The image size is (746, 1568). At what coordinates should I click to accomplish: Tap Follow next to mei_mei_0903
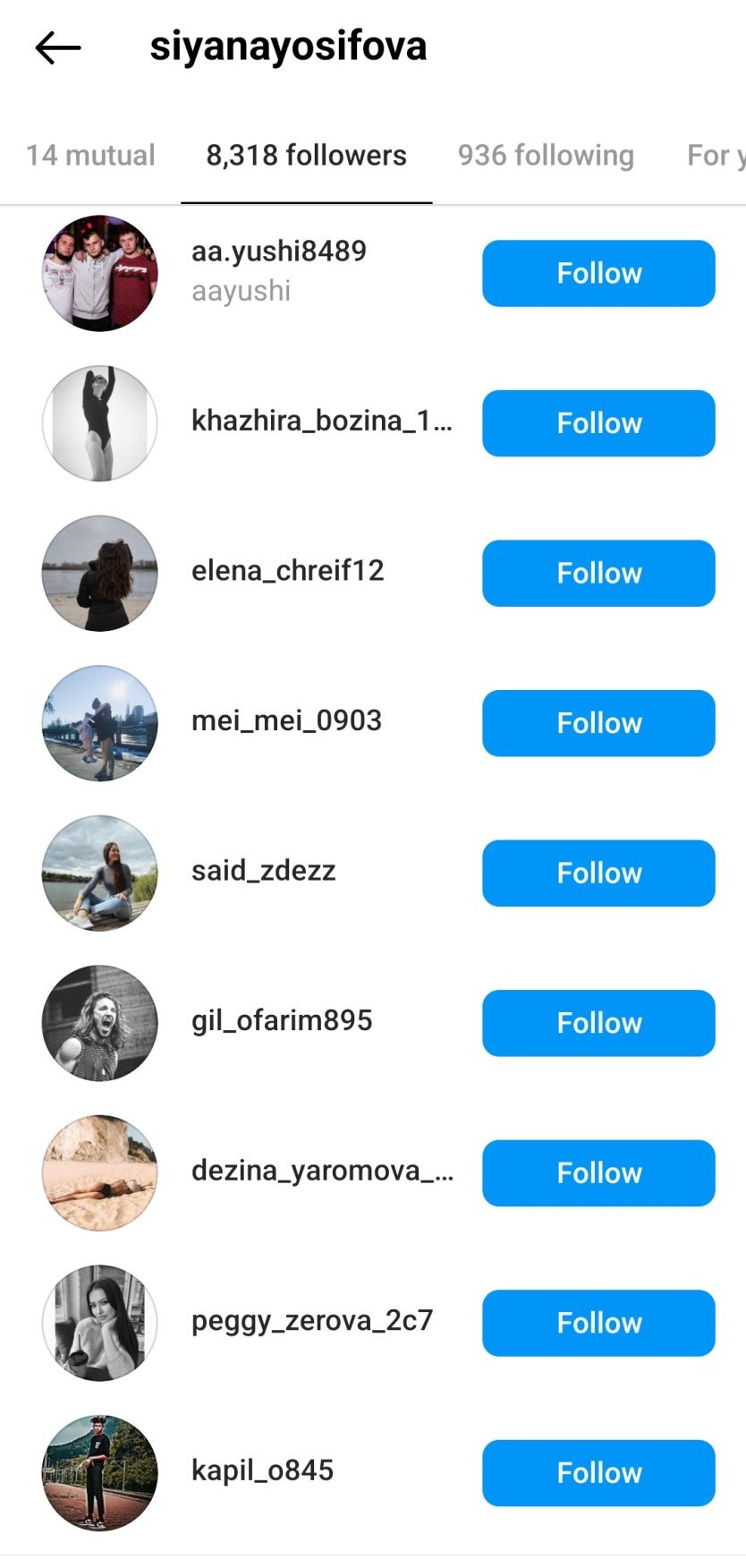(x=598, y=723)
